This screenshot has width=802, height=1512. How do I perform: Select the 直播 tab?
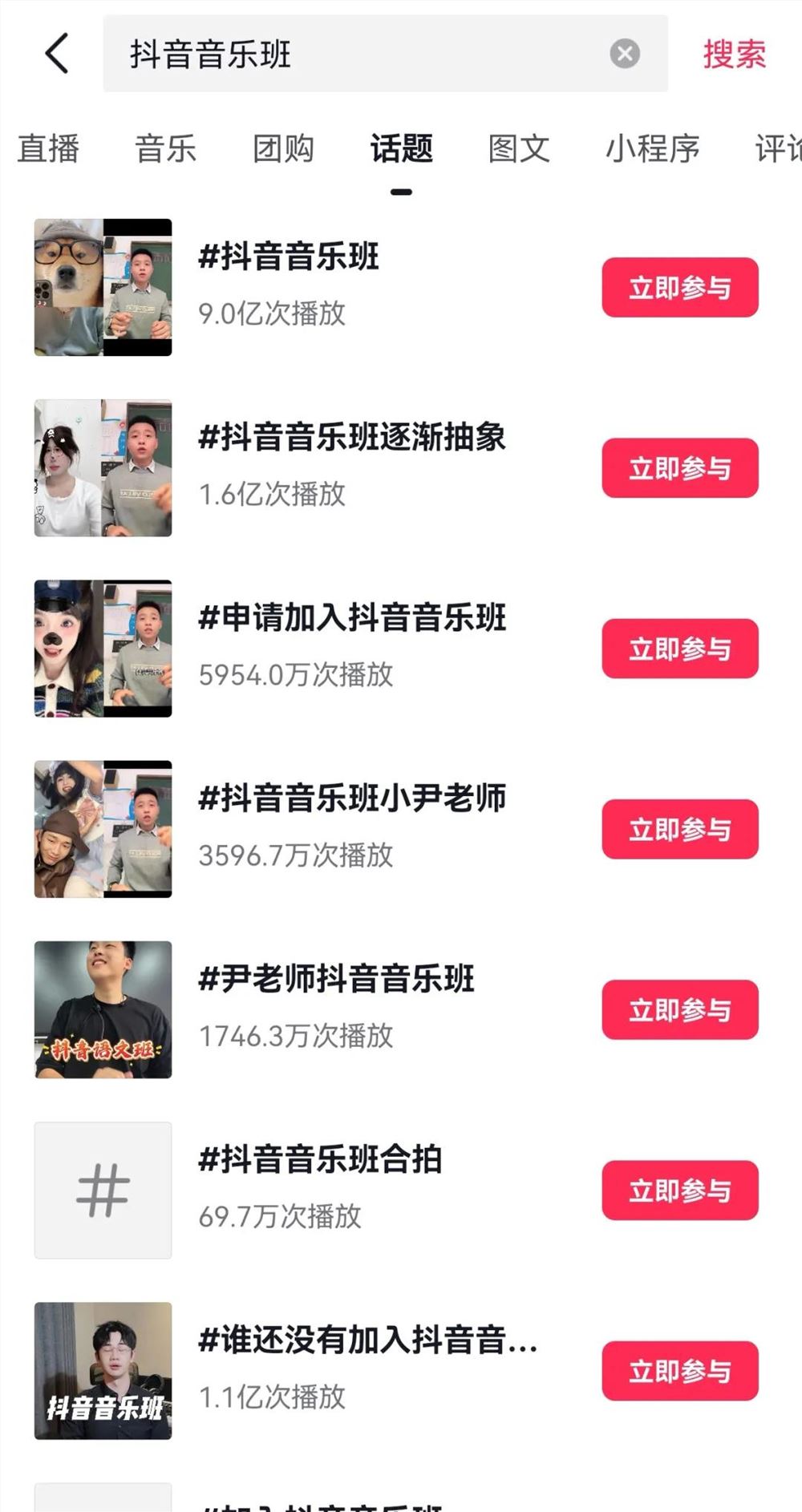click(x=51, y=149)
